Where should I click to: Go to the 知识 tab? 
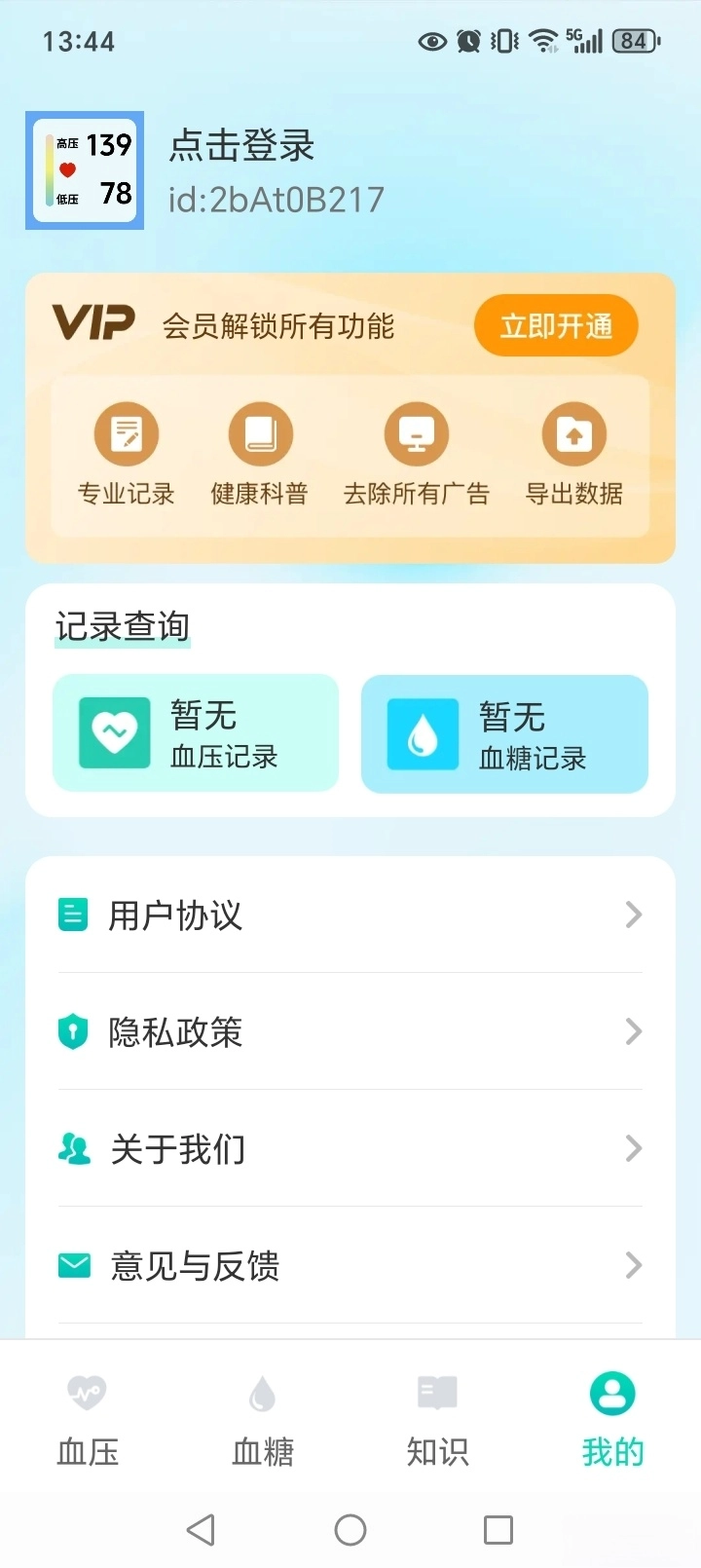click(437, 1419)
